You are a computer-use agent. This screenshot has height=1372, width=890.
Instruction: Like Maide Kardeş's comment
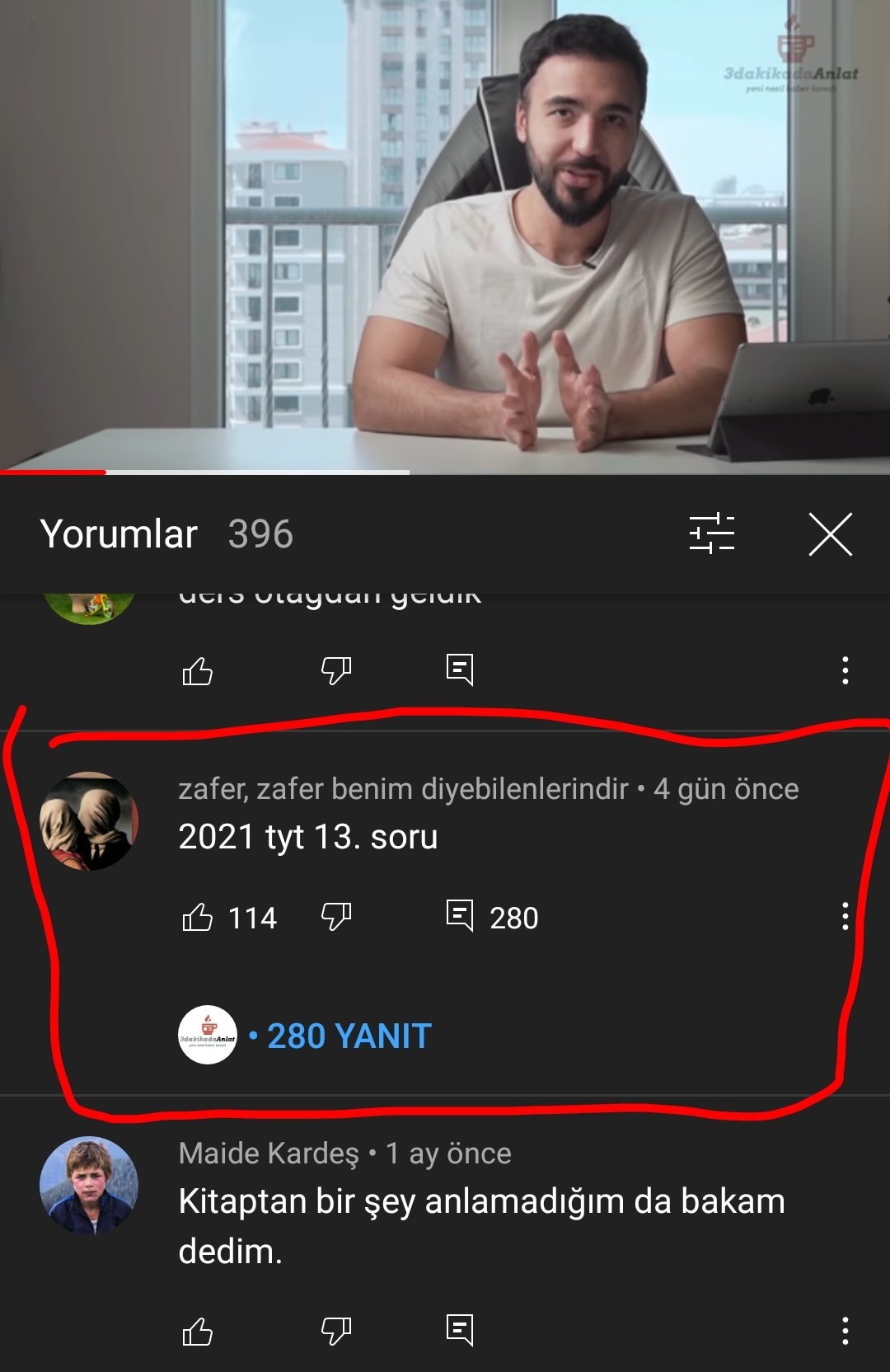coord(198,1331)
